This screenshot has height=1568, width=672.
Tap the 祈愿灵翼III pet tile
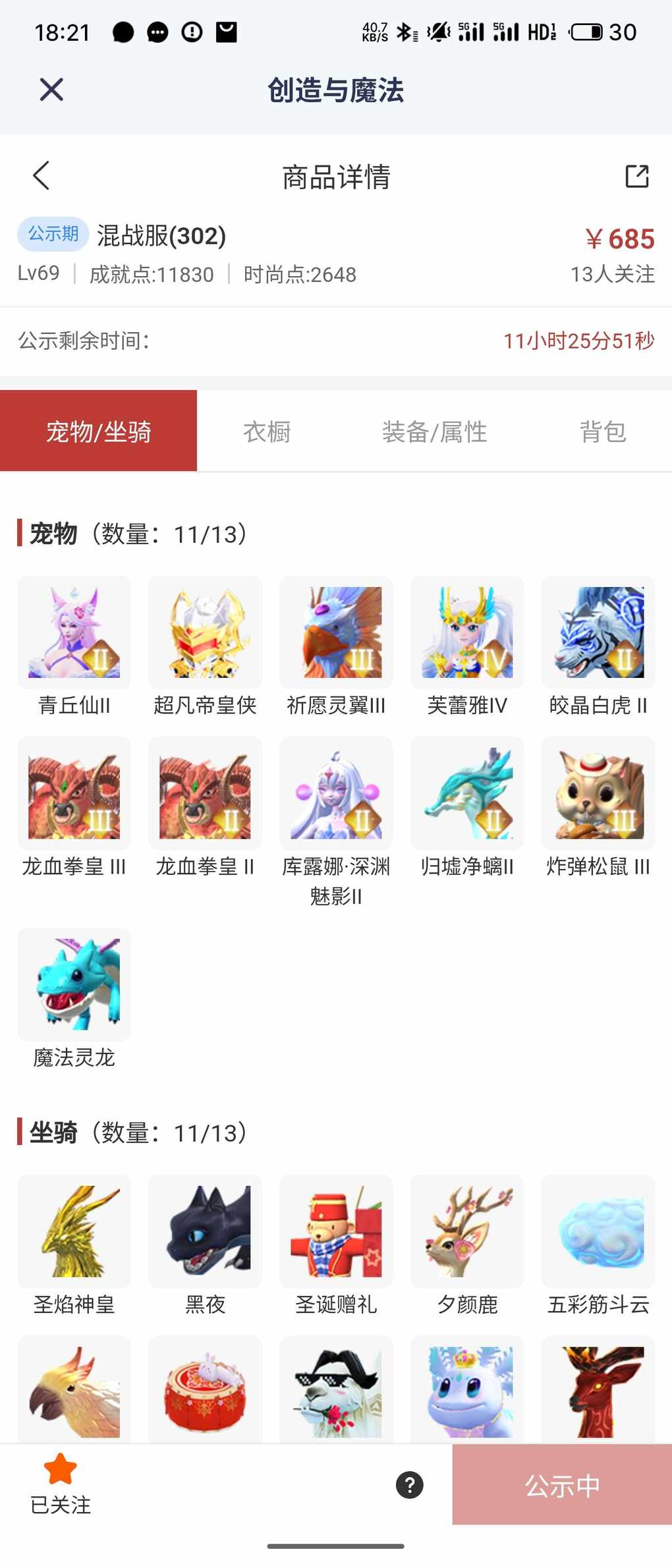pos(336,633)
